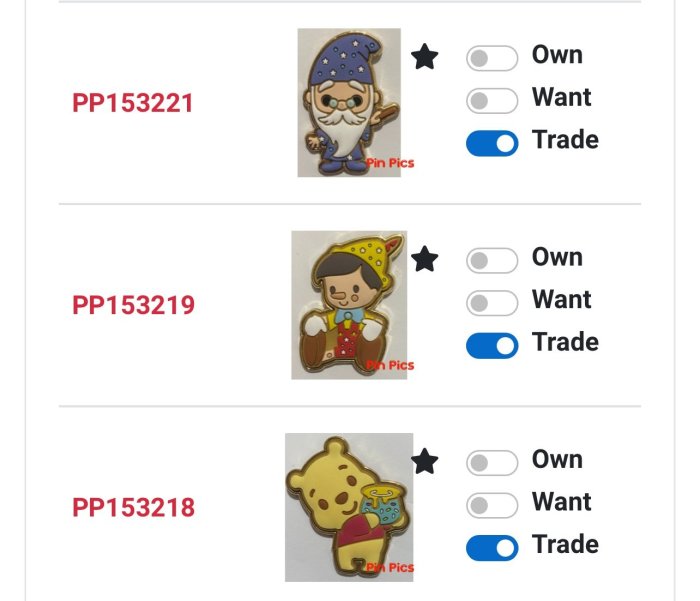This screenshot has height=601, width=700.
Task: Toggle Own on for PP153218
Action: pos(492,462)
